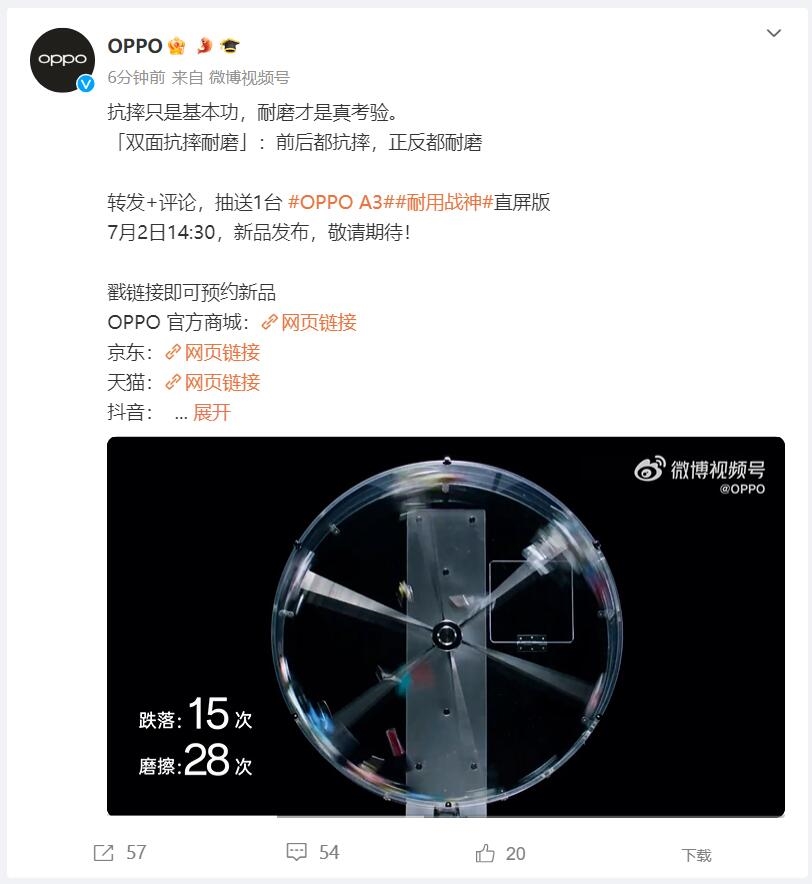This screenshot has width=812, height=884.
Task: Open the 微博视频号 source link
Action: tap(249, 77)
